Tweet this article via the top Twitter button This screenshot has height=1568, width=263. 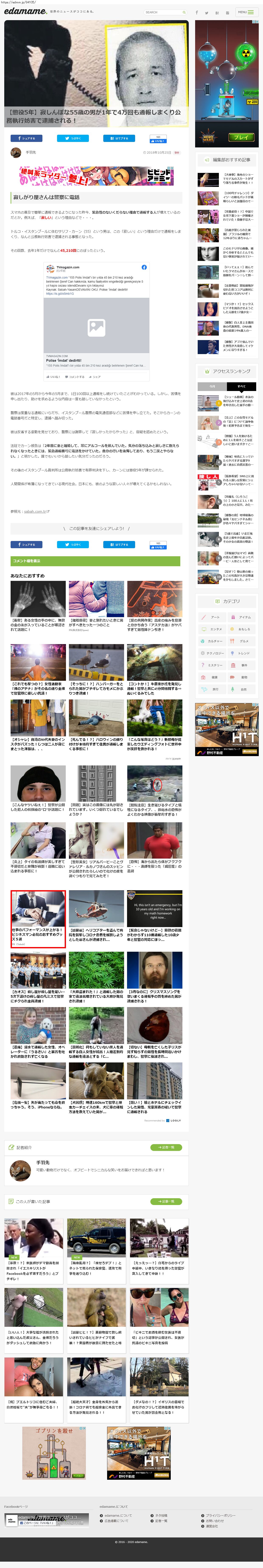tap(73, 138)
